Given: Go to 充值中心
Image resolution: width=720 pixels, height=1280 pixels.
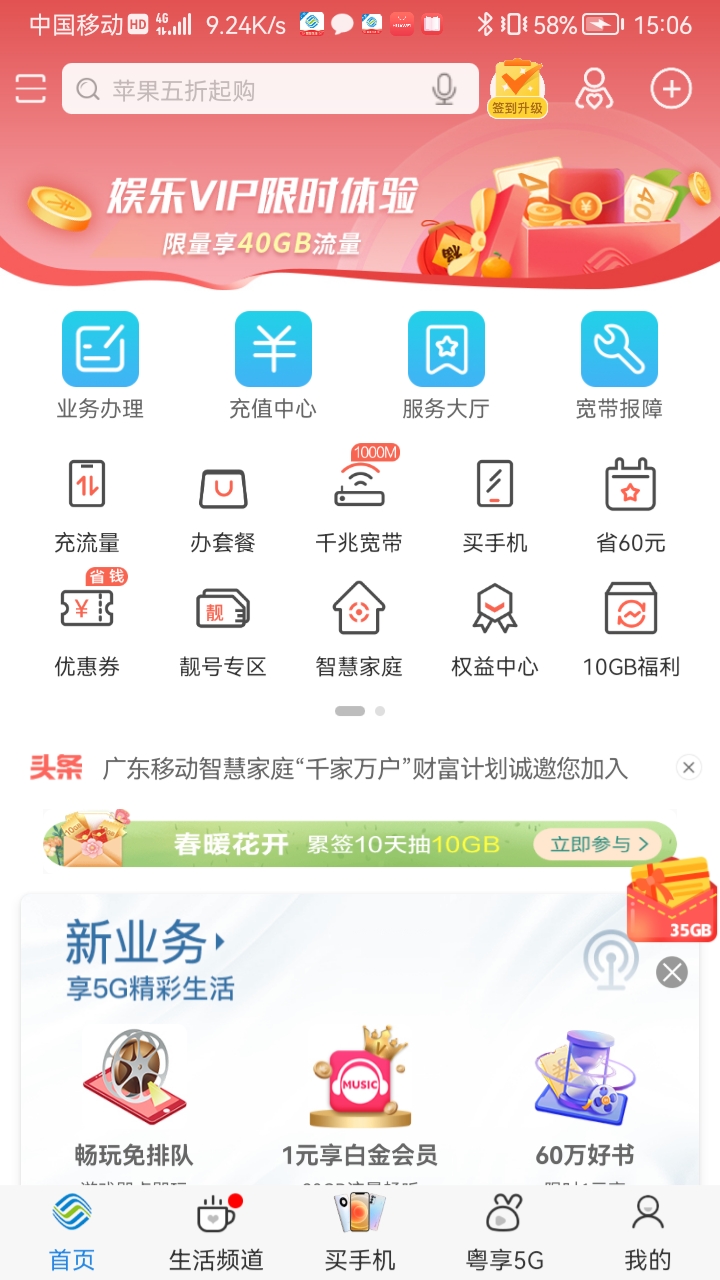Looking at the screenshot, I should pyautogui.click(x=273, y=364).
